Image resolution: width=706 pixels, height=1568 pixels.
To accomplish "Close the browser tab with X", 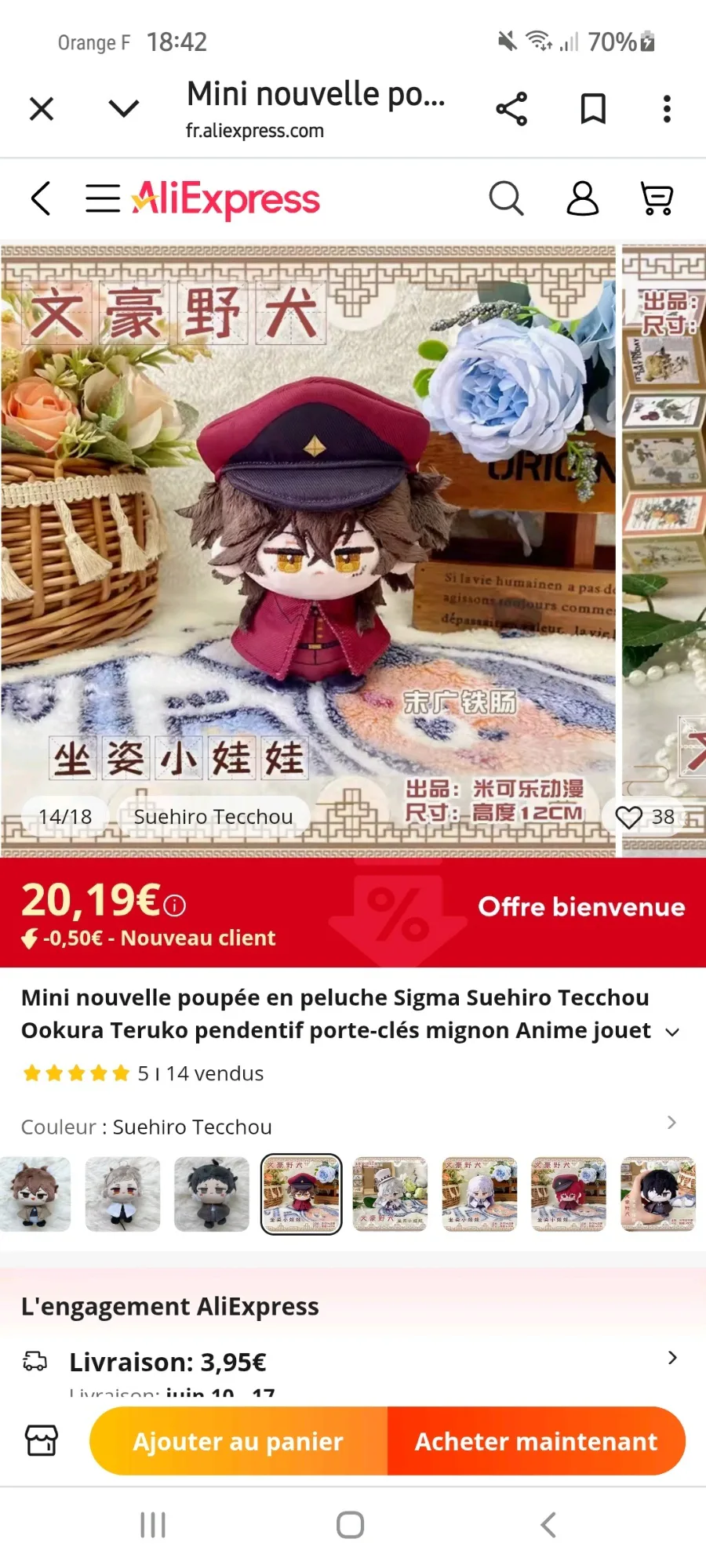I will pos(42,108).
